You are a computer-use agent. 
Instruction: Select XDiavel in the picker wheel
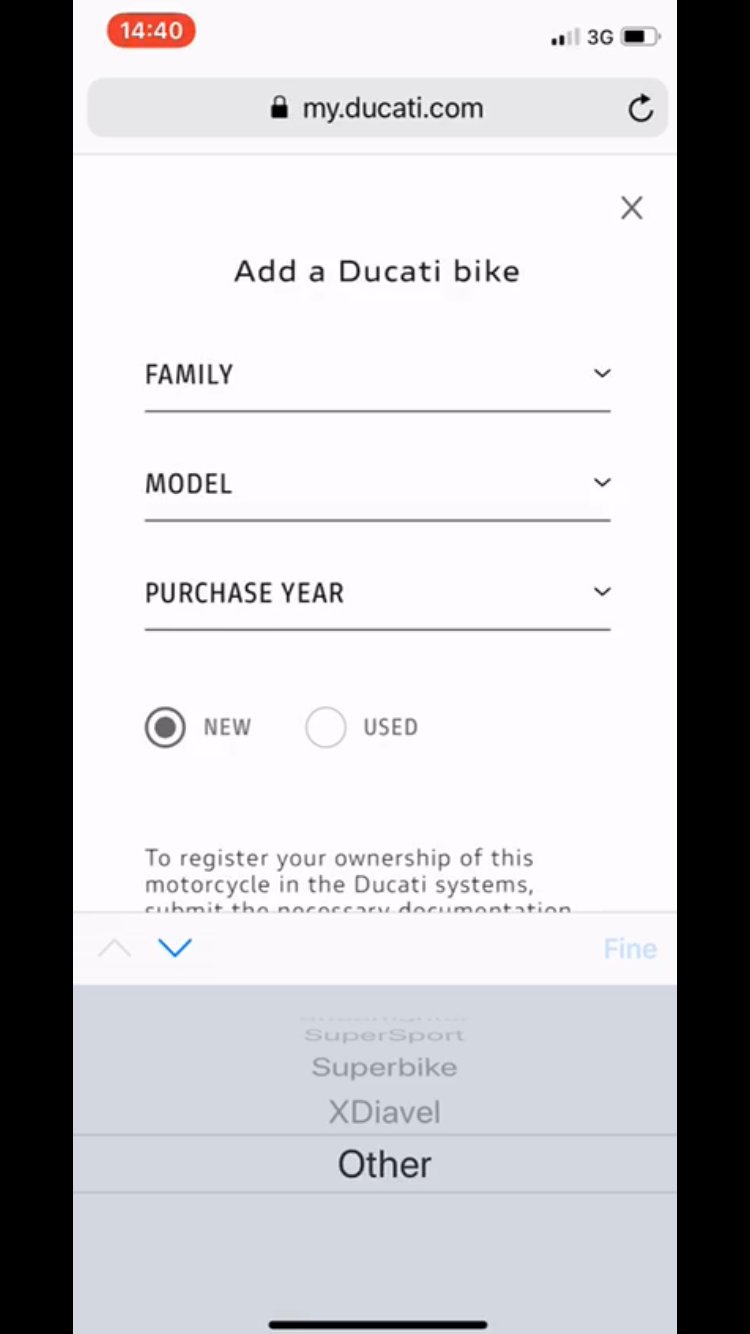tap(384, 1112)
